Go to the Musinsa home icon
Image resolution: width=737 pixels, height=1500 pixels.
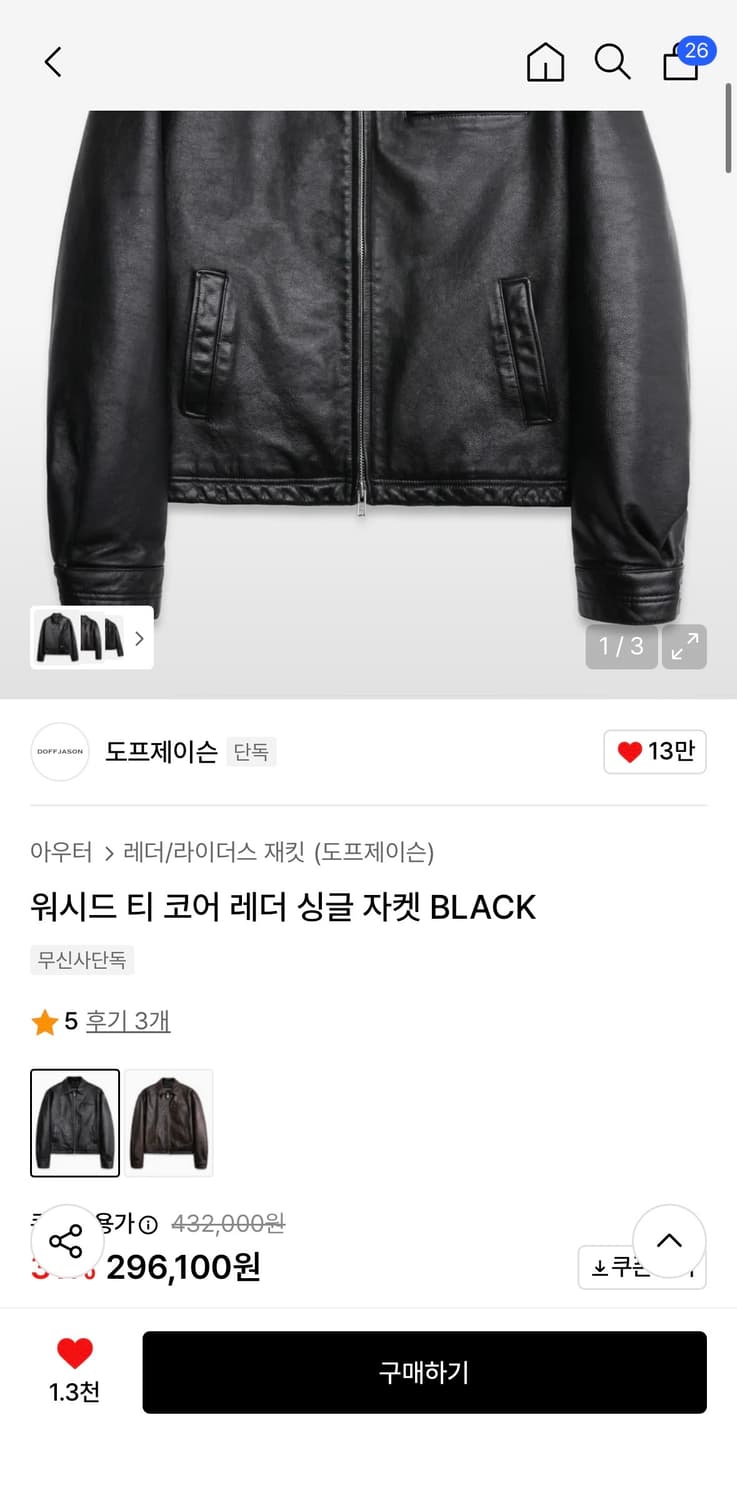(x=545, y=62)
